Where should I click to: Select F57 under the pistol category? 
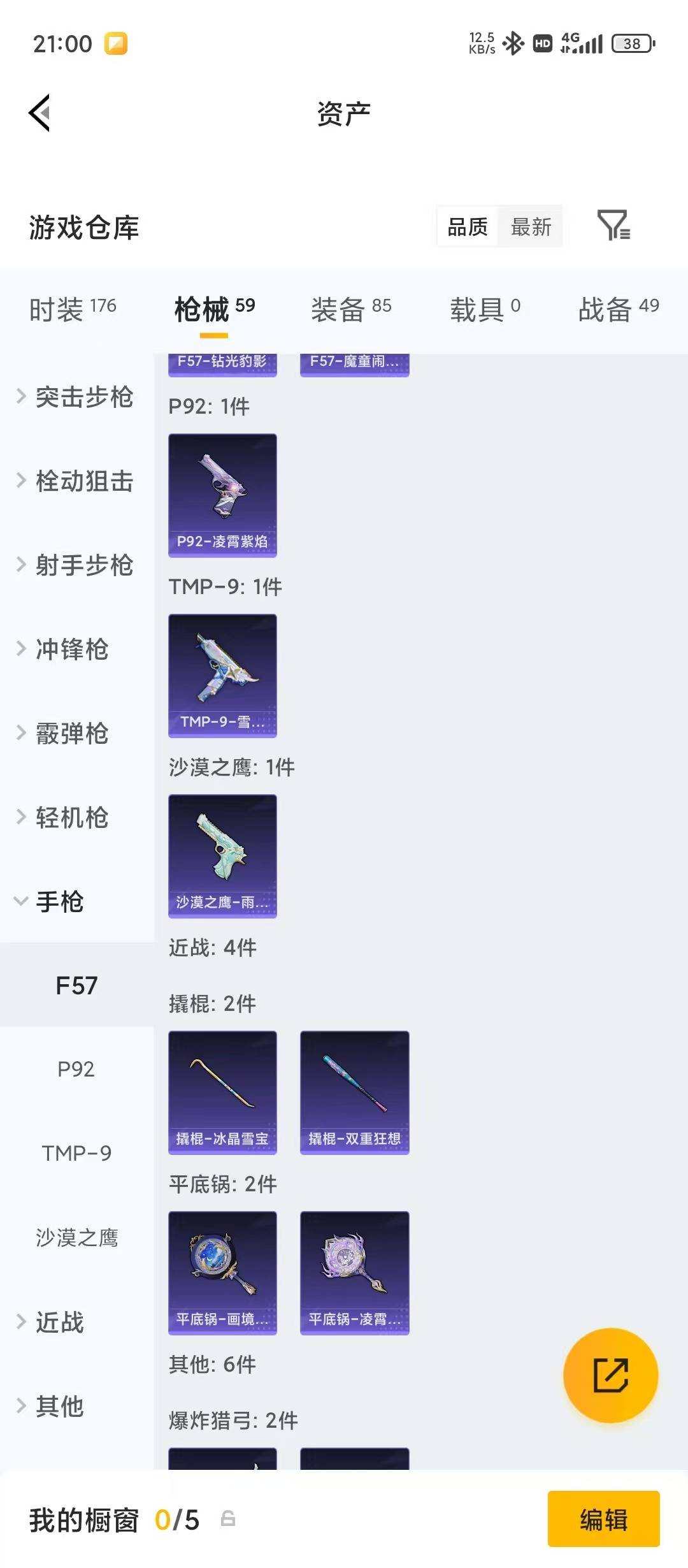(x=76, y=985)
